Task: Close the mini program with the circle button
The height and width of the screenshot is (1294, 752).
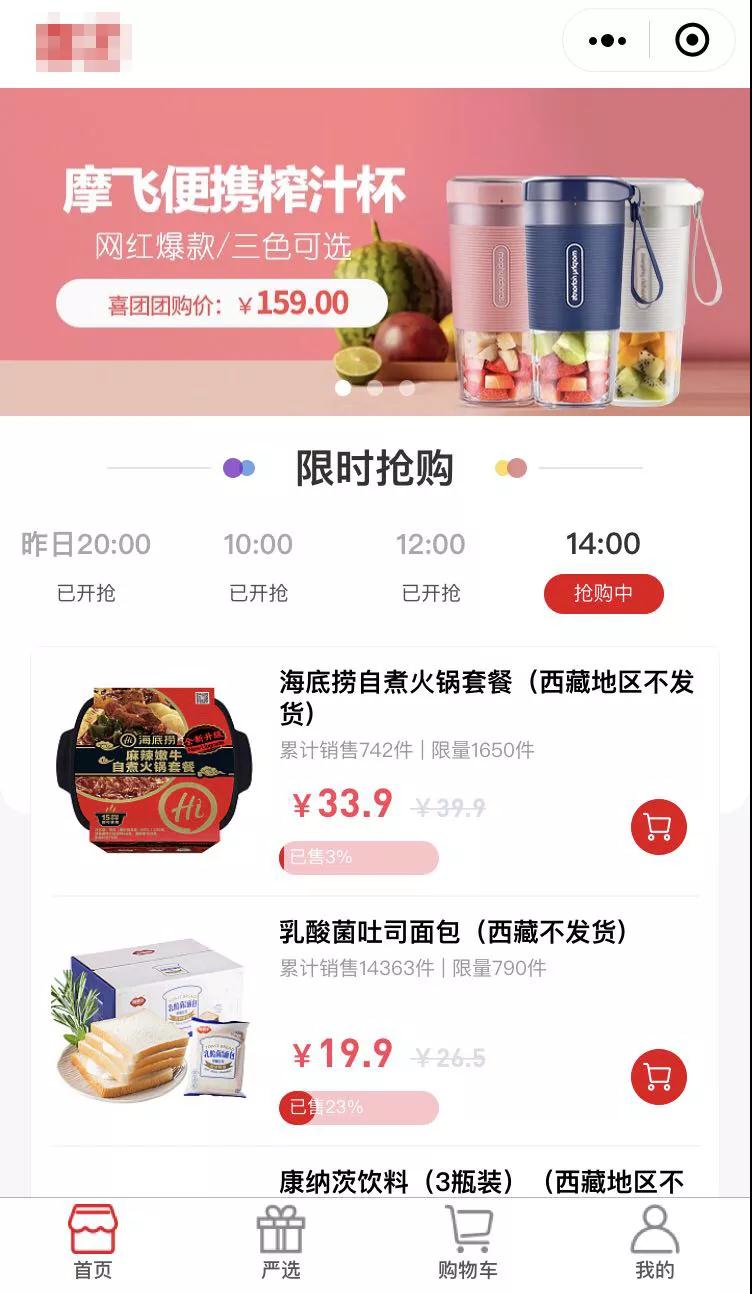Action: (692, 41)
